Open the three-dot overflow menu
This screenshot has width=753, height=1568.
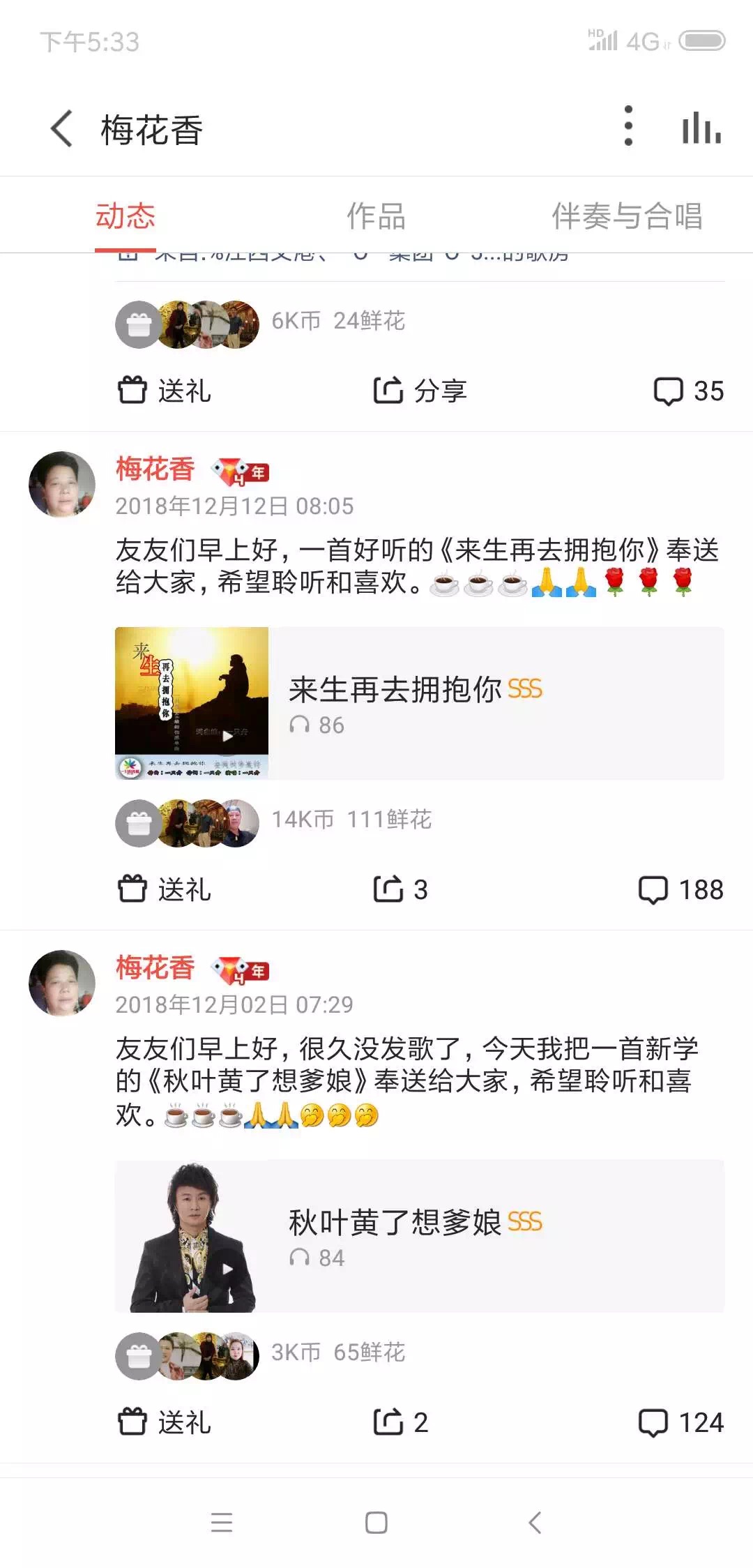coord(628,126)
